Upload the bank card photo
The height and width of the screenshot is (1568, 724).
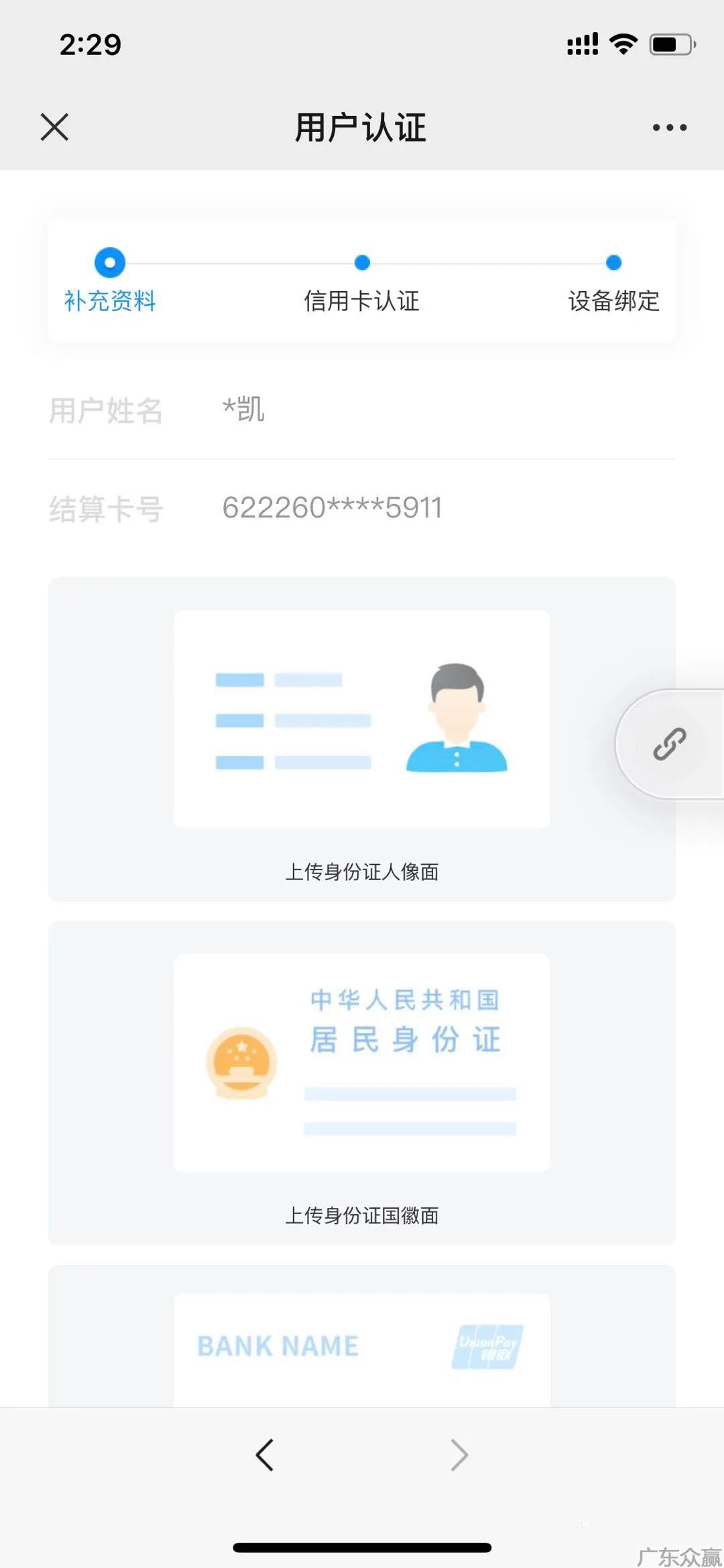tap(361, 1349)
